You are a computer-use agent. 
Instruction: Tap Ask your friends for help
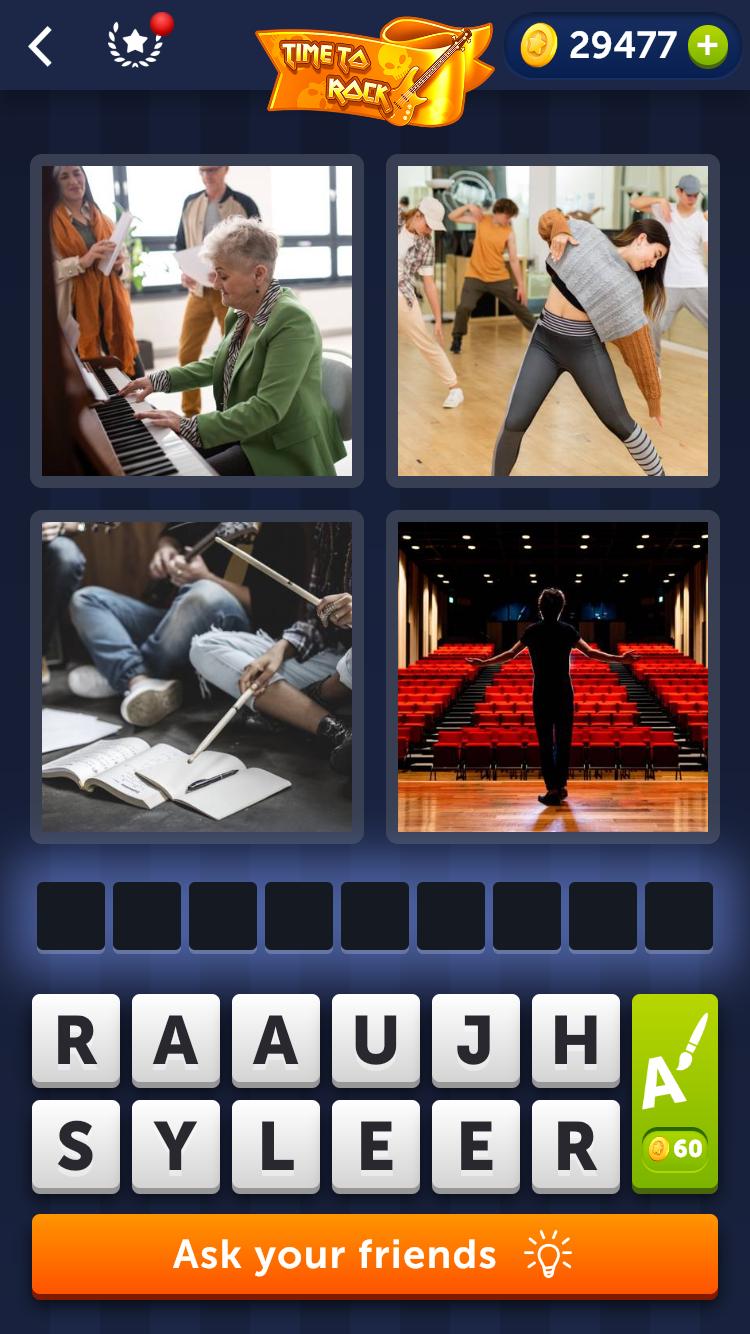point(375,1255)
